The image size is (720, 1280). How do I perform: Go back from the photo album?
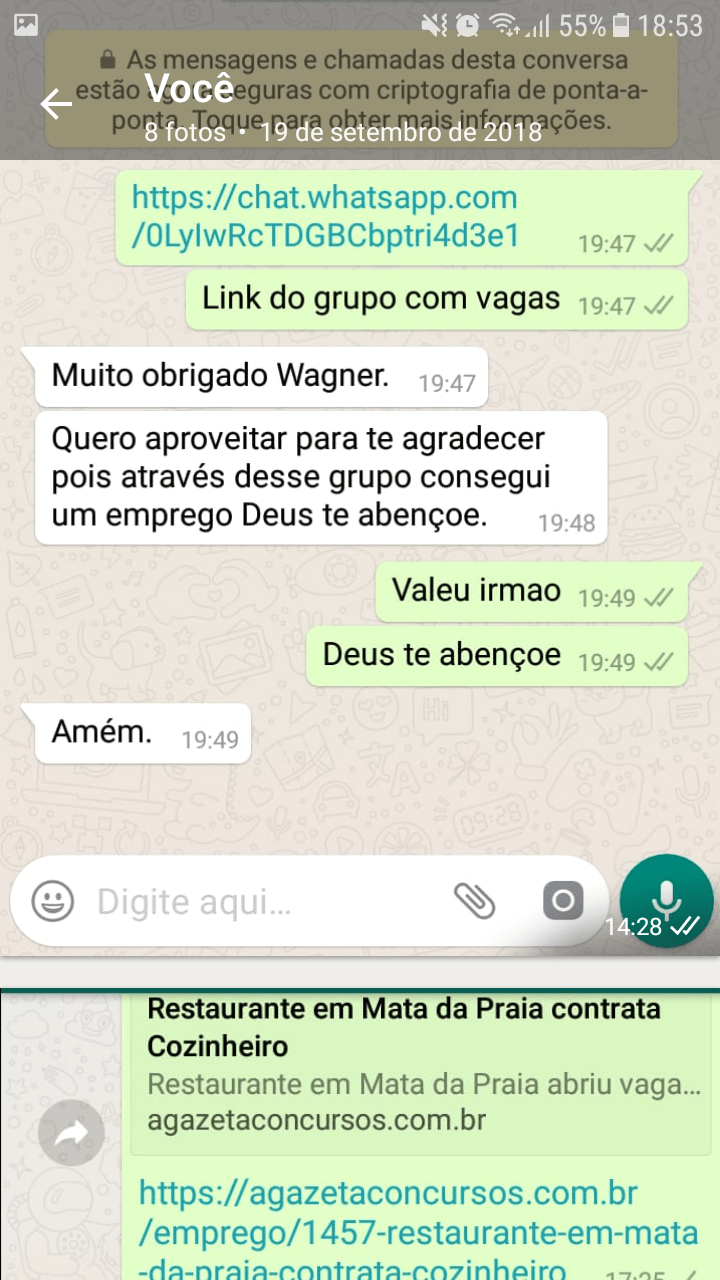pos(56,104)
